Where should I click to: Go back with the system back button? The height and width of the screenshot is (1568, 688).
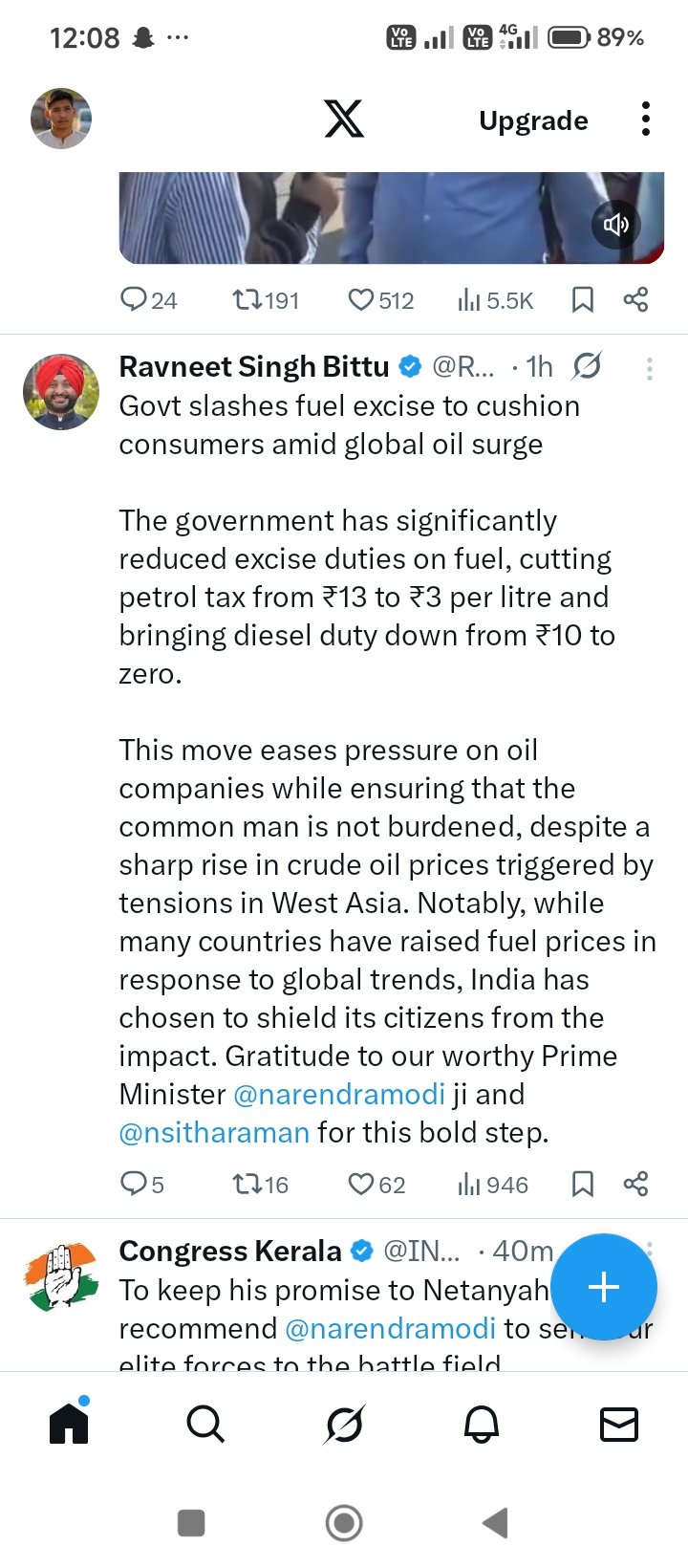495,1523
